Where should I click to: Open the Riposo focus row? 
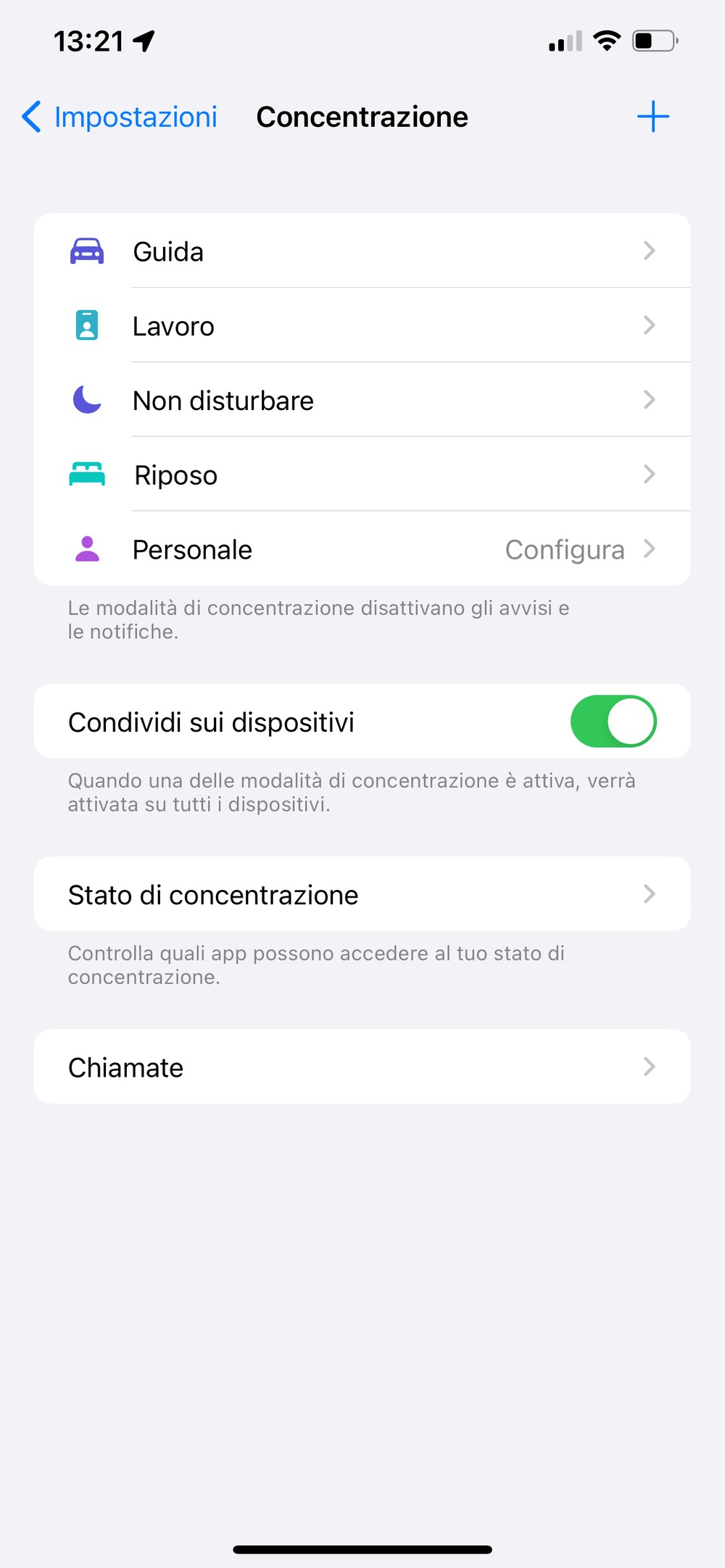point(361,475)
